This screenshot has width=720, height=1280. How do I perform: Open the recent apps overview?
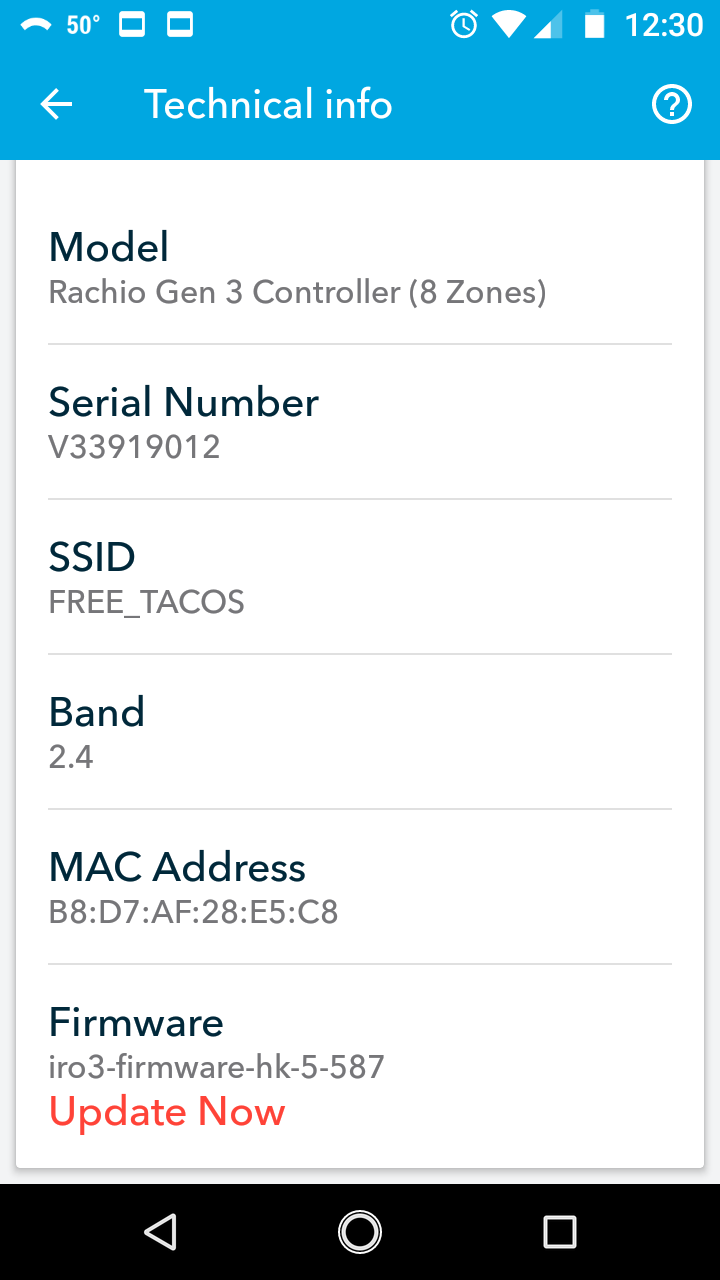pos(560,1232)
